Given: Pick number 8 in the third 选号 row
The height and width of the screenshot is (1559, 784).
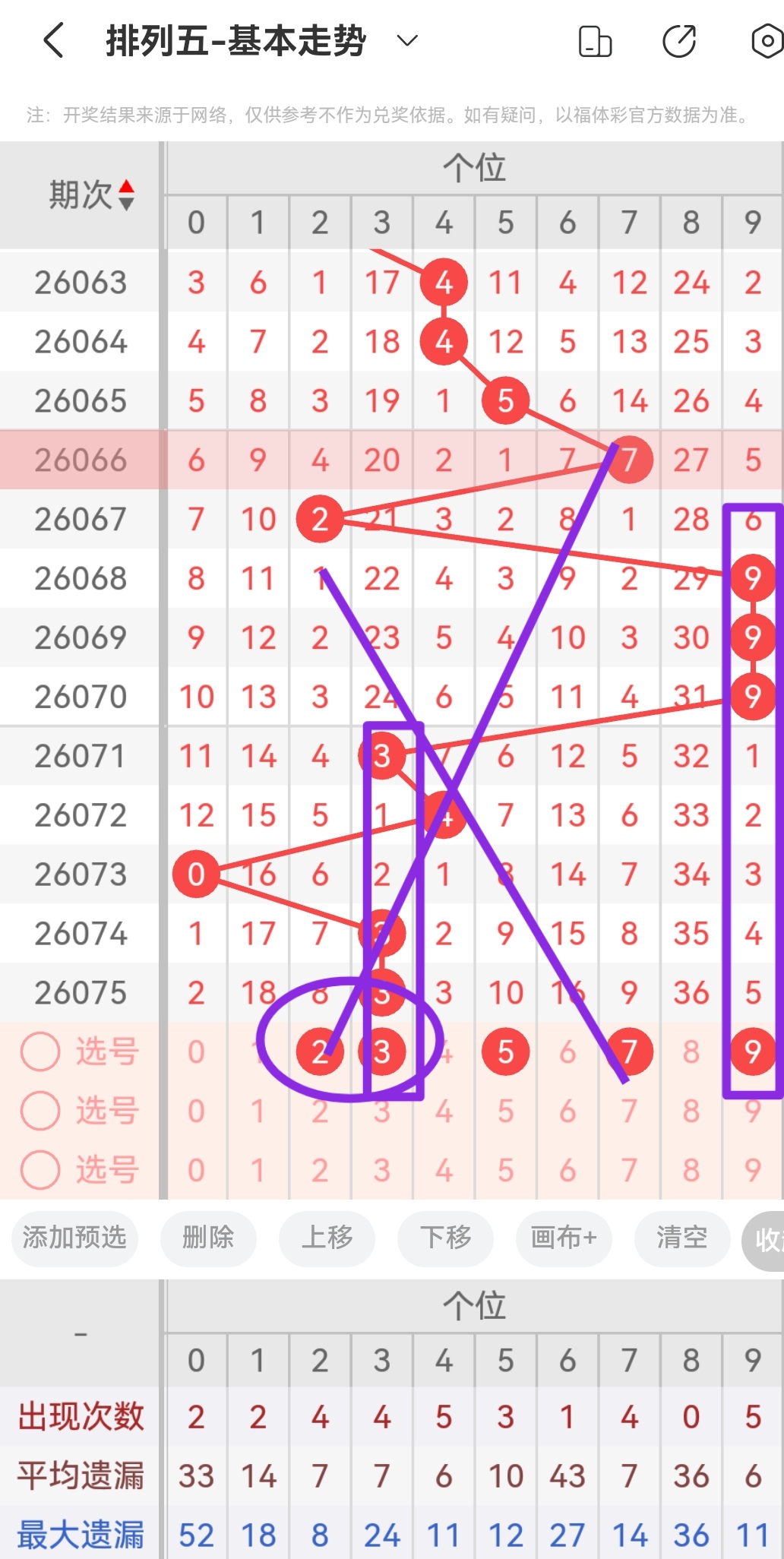Looking at the screenshot, I should (691, 1171).
